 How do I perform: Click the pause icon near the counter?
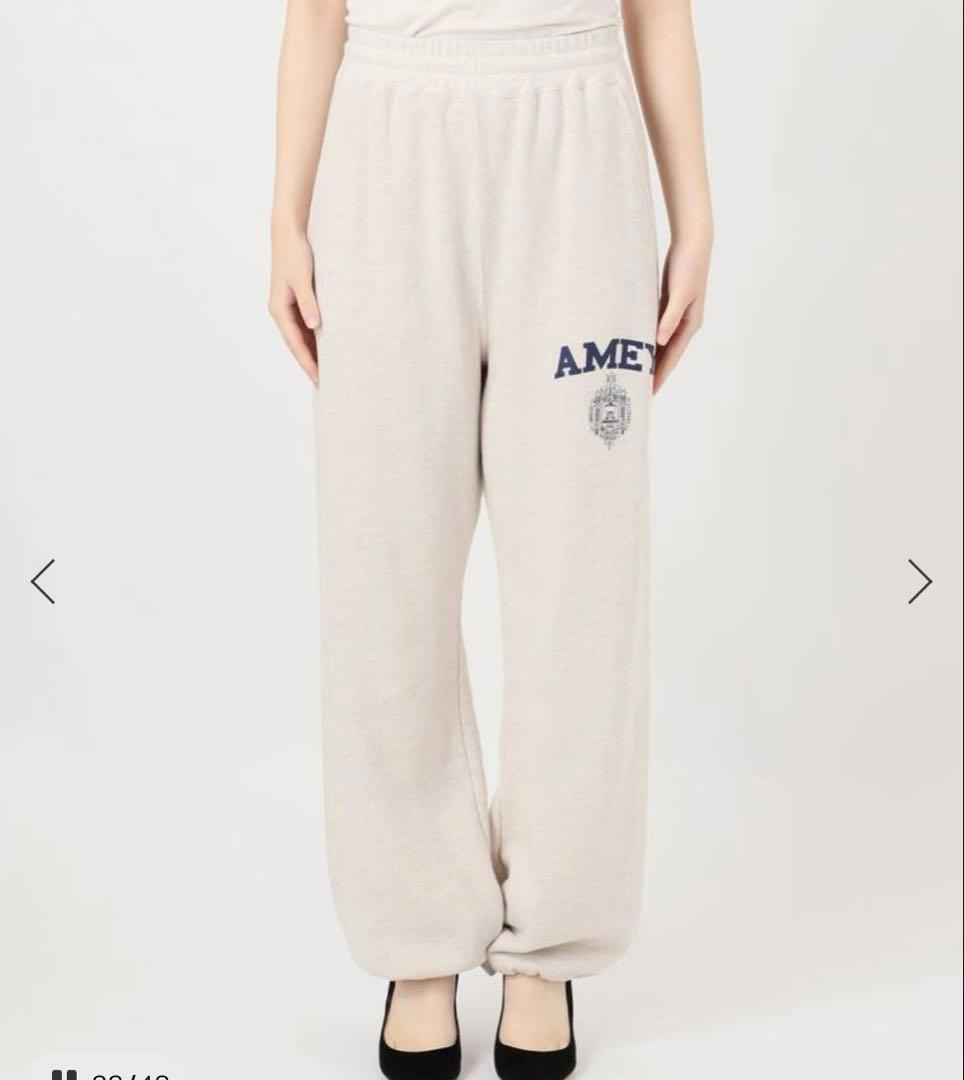point(68,1074)
